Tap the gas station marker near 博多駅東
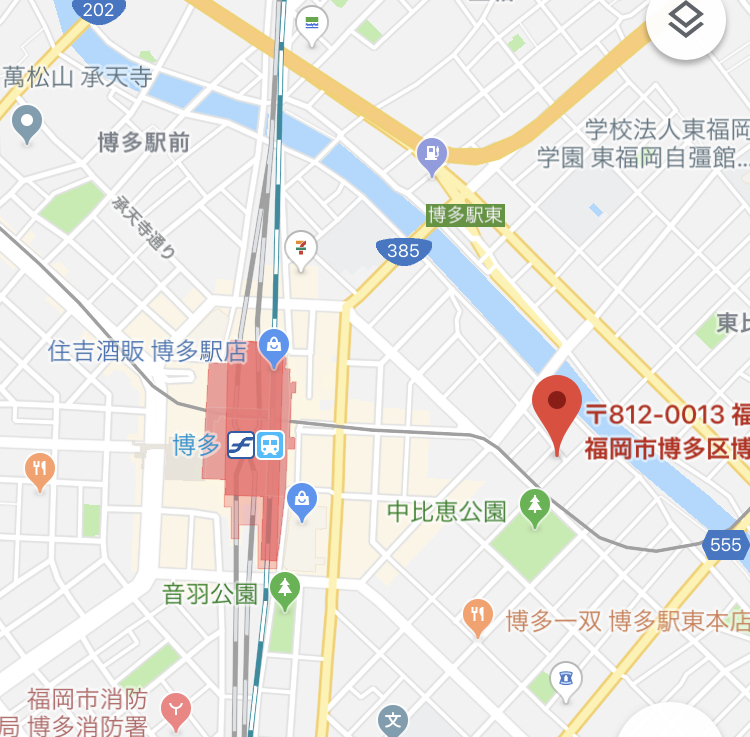 coord(432,155)
